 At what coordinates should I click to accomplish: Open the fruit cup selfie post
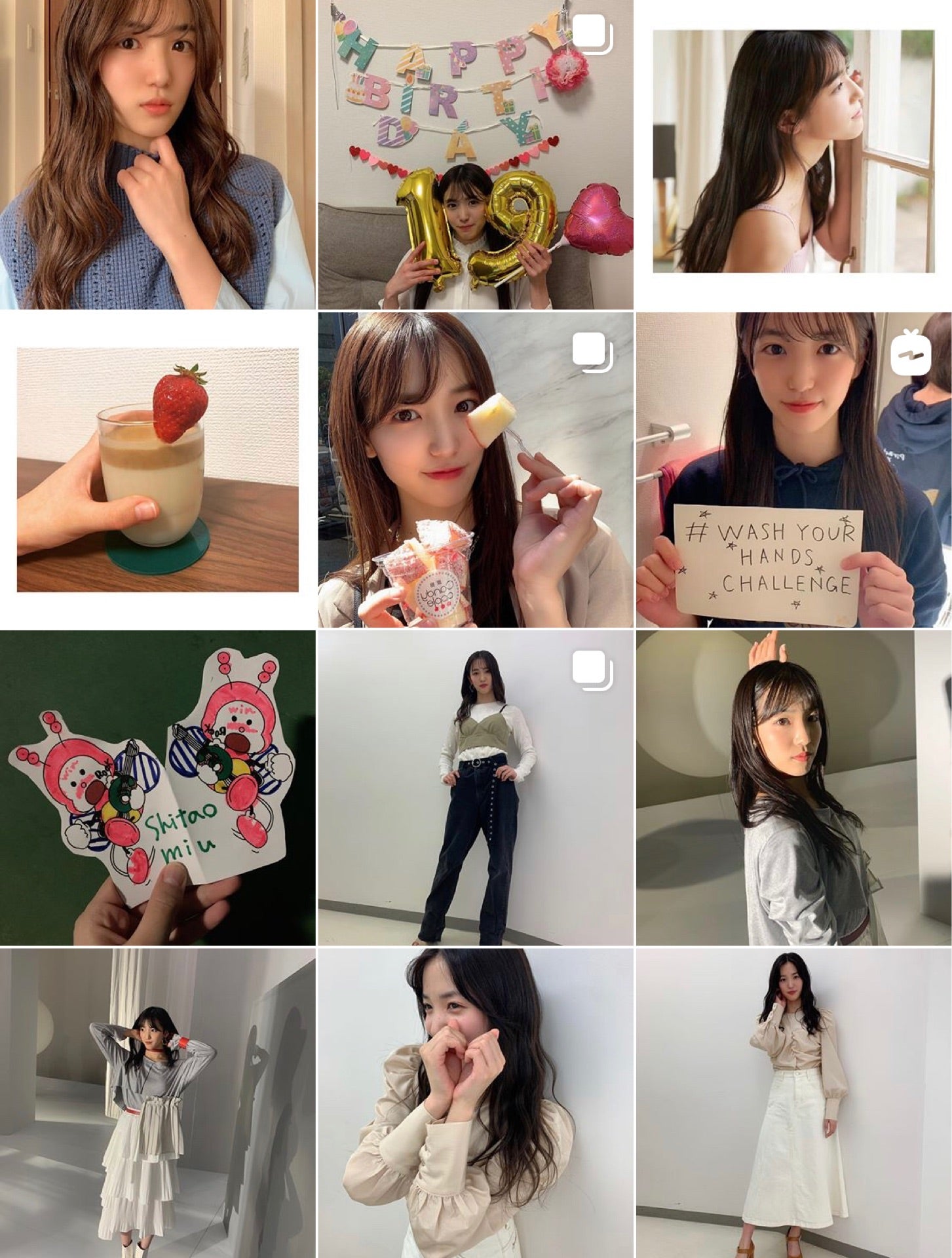tap(475, 470)
